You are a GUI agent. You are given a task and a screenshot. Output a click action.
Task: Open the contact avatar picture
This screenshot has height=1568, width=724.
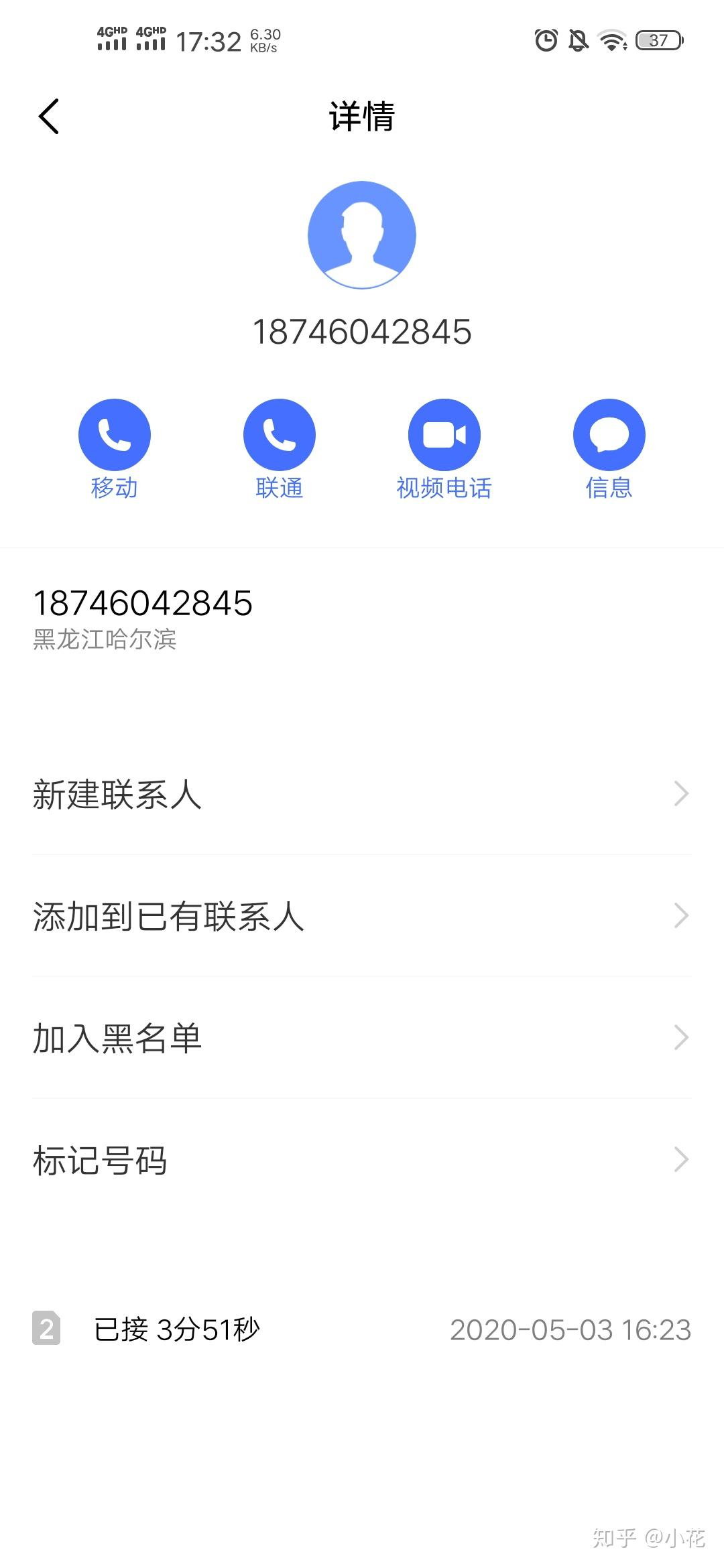pyautogui.click(x=362, y=235)
